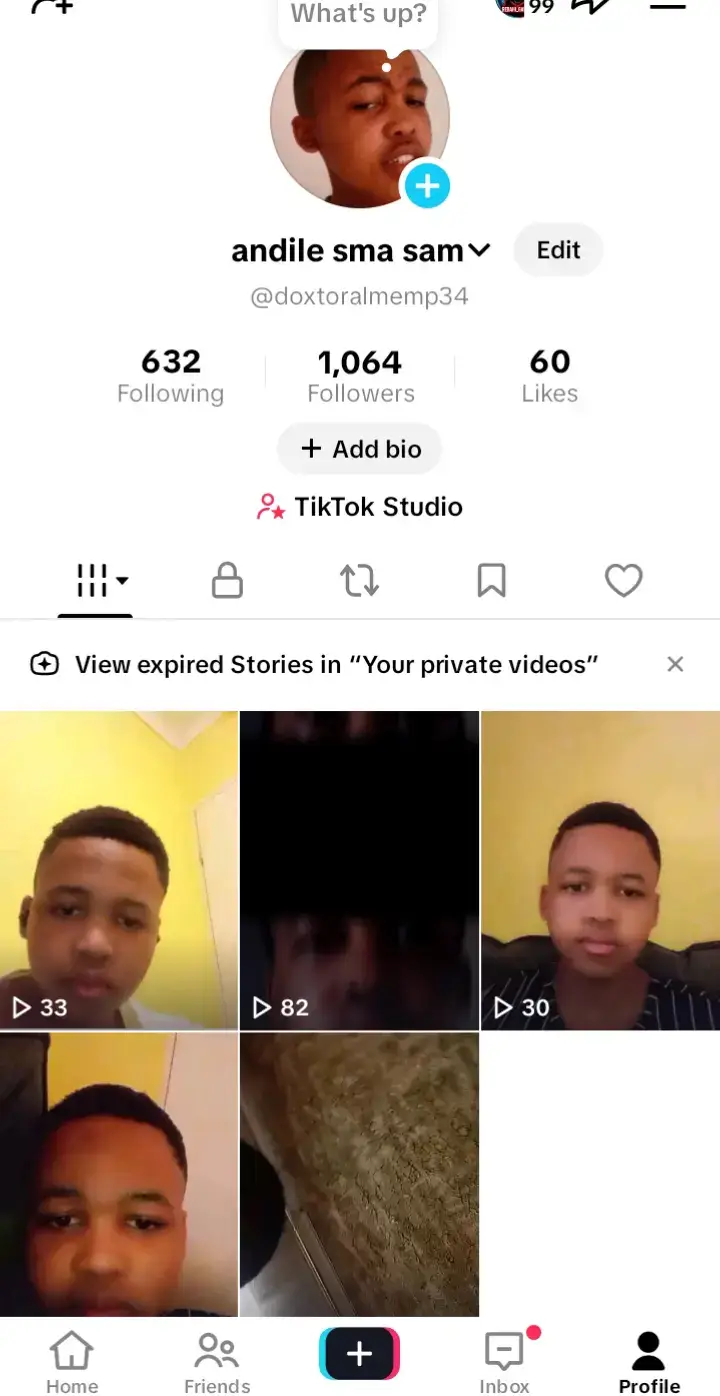Open the Likes count
The width and height of the screenshot is (720, 1396).
pos(549,376)
